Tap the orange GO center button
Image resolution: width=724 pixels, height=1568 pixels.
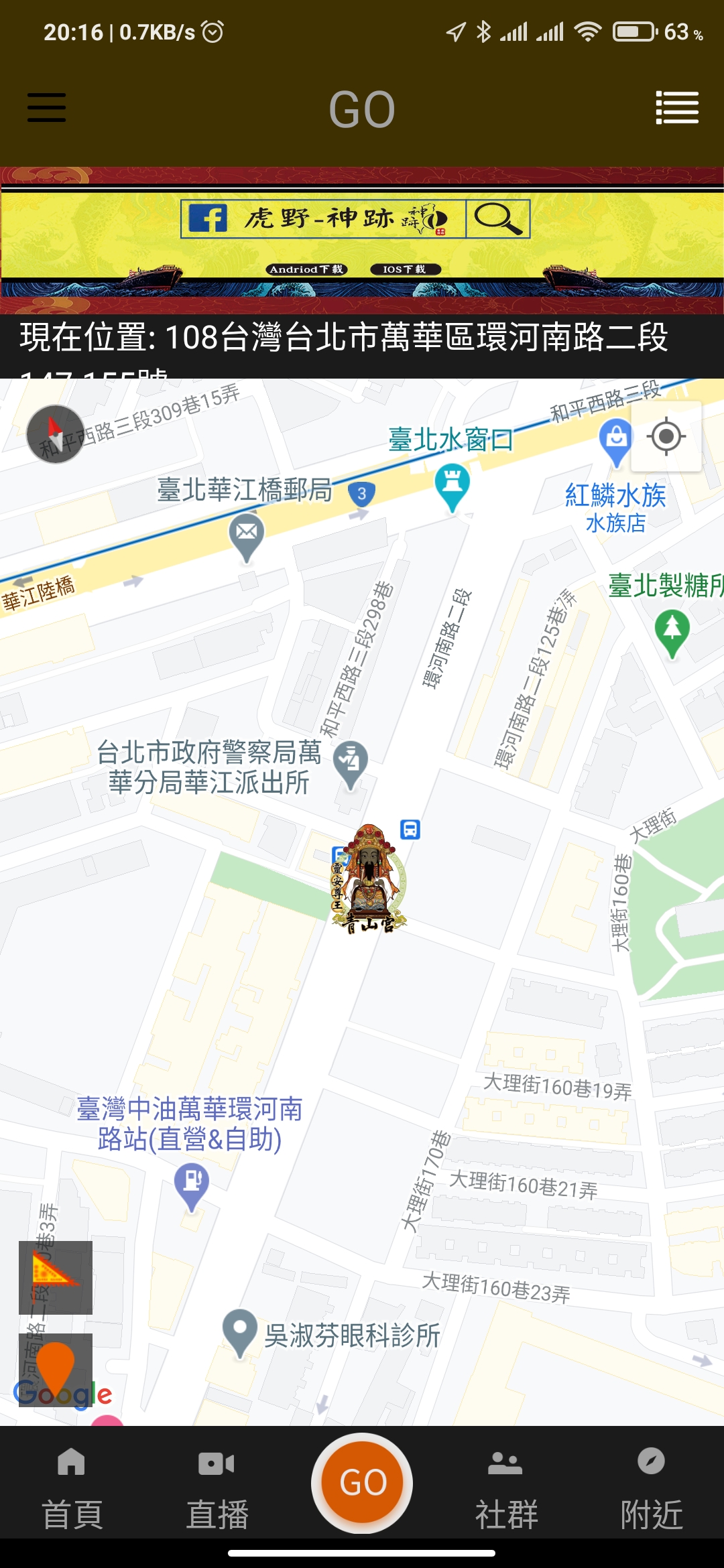[x=362, y=1482]
